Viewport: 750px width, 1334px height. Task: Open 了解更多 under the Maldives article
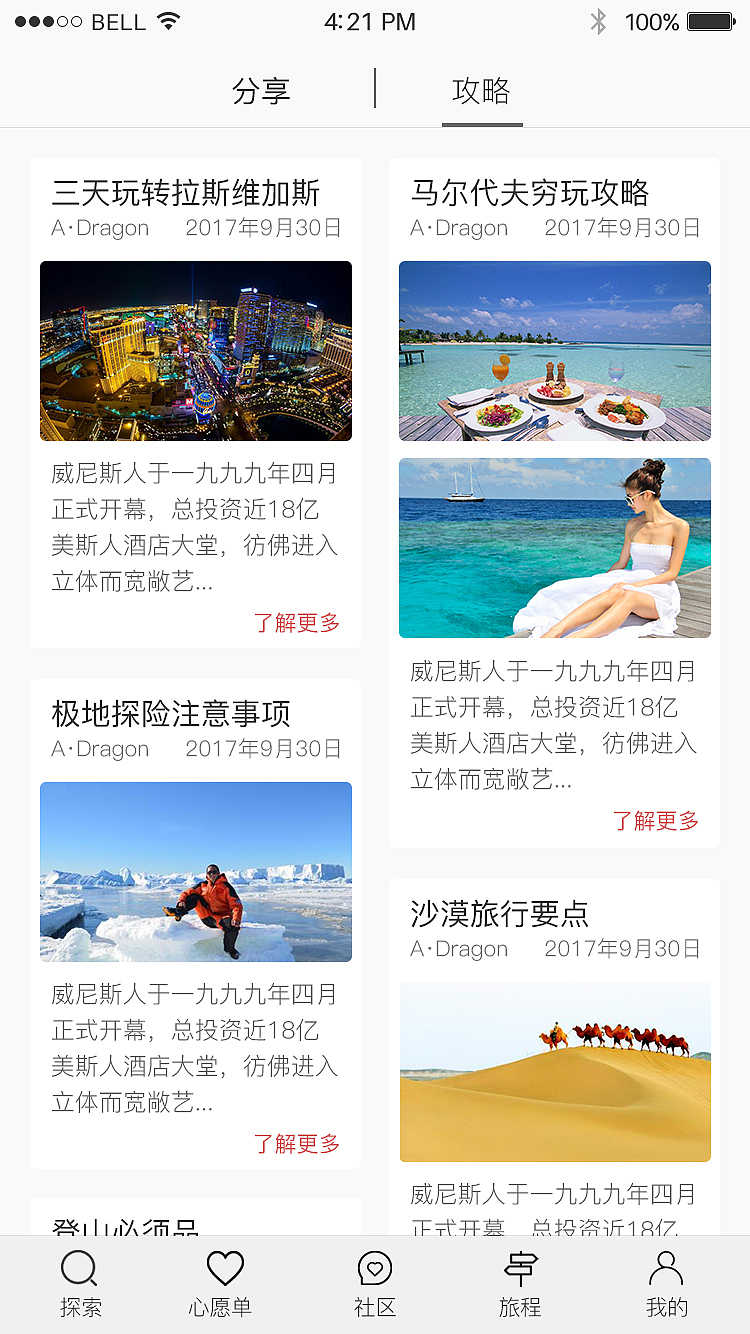coord(657,820)
